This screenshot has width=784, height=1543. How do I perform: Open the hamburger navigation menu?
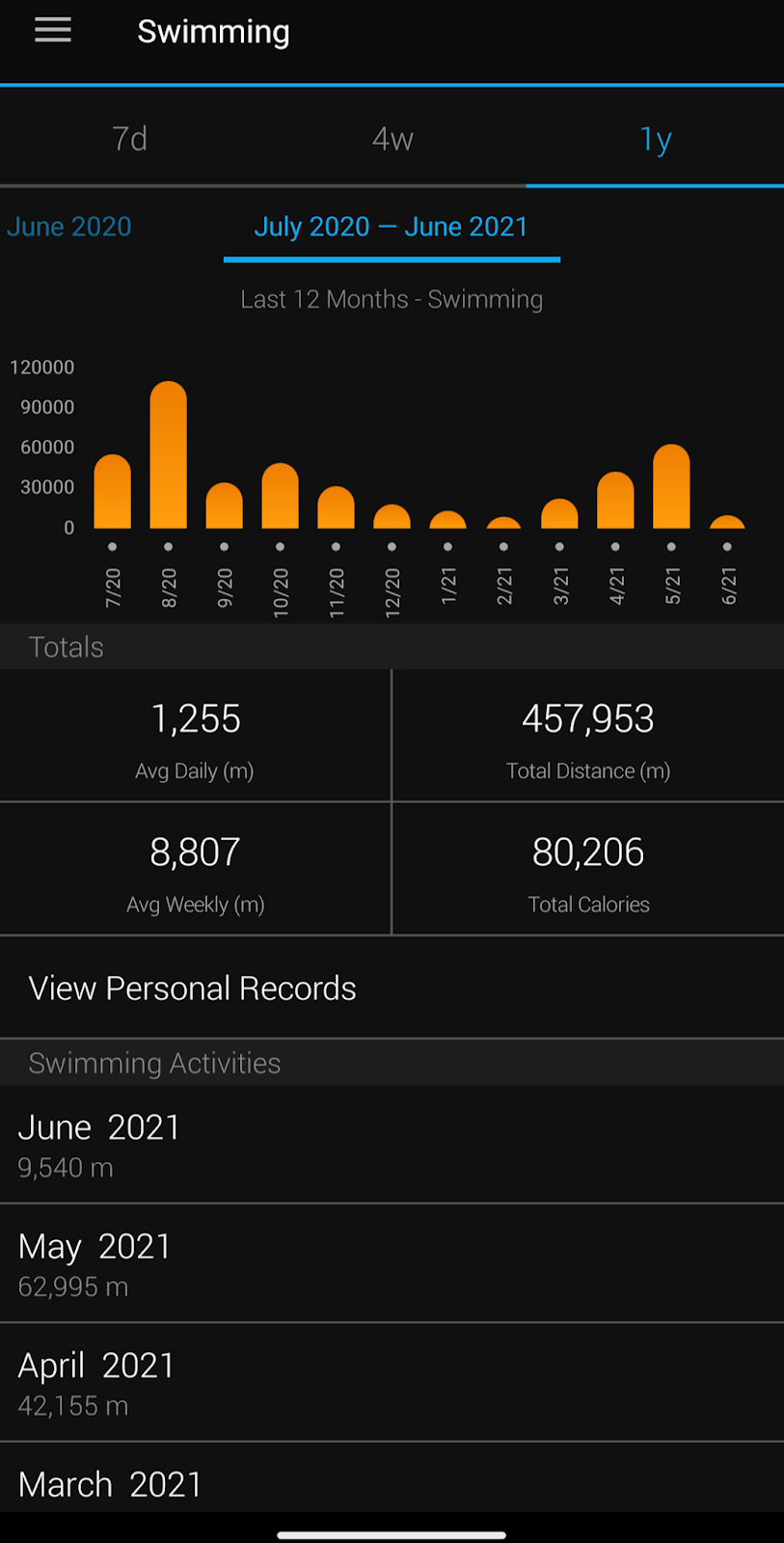tap(53, 31)
